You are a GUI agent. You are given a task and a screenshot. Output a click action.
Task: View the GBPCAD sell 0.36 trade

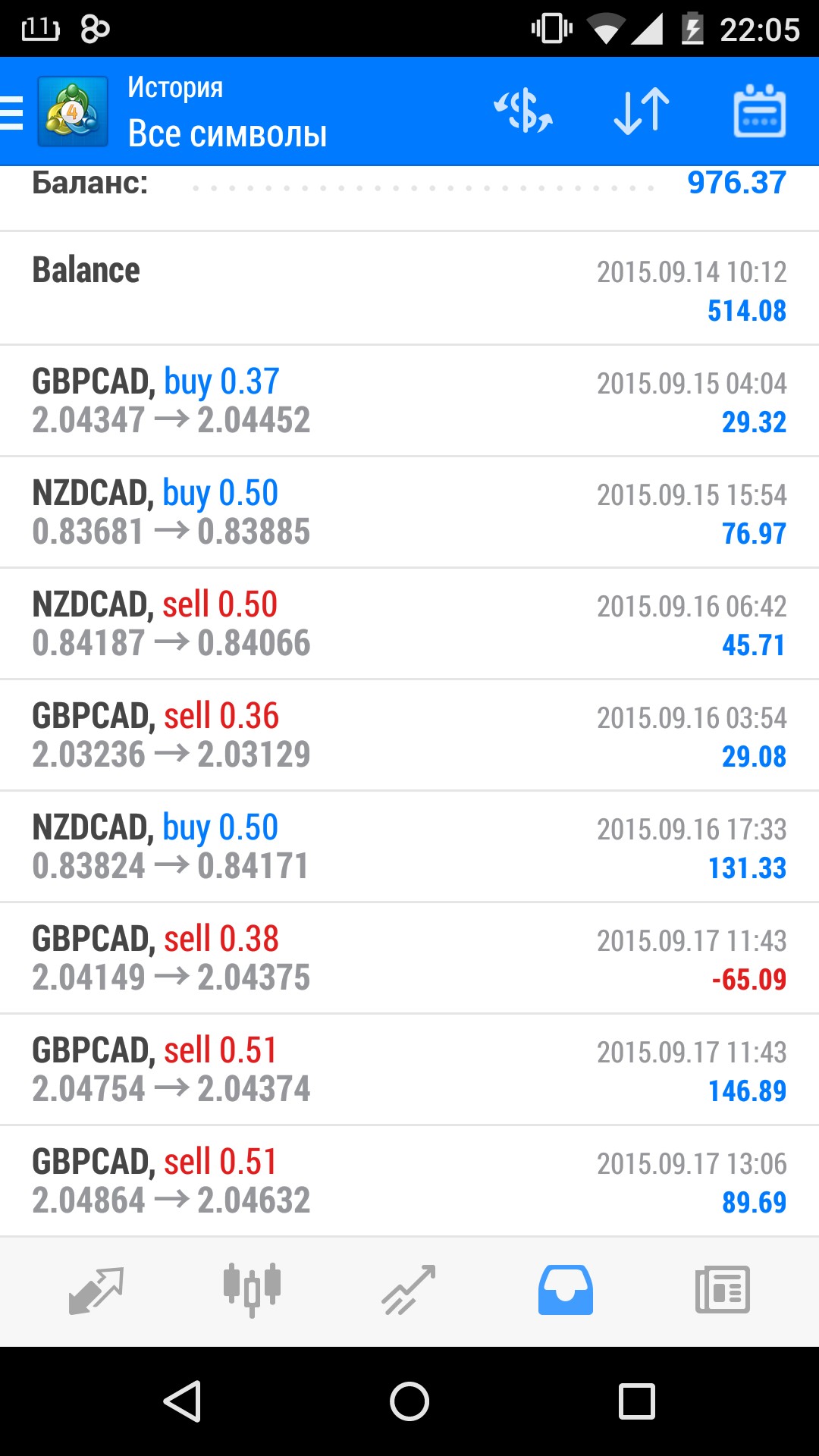pyautogui.click(x=409, y=735)
